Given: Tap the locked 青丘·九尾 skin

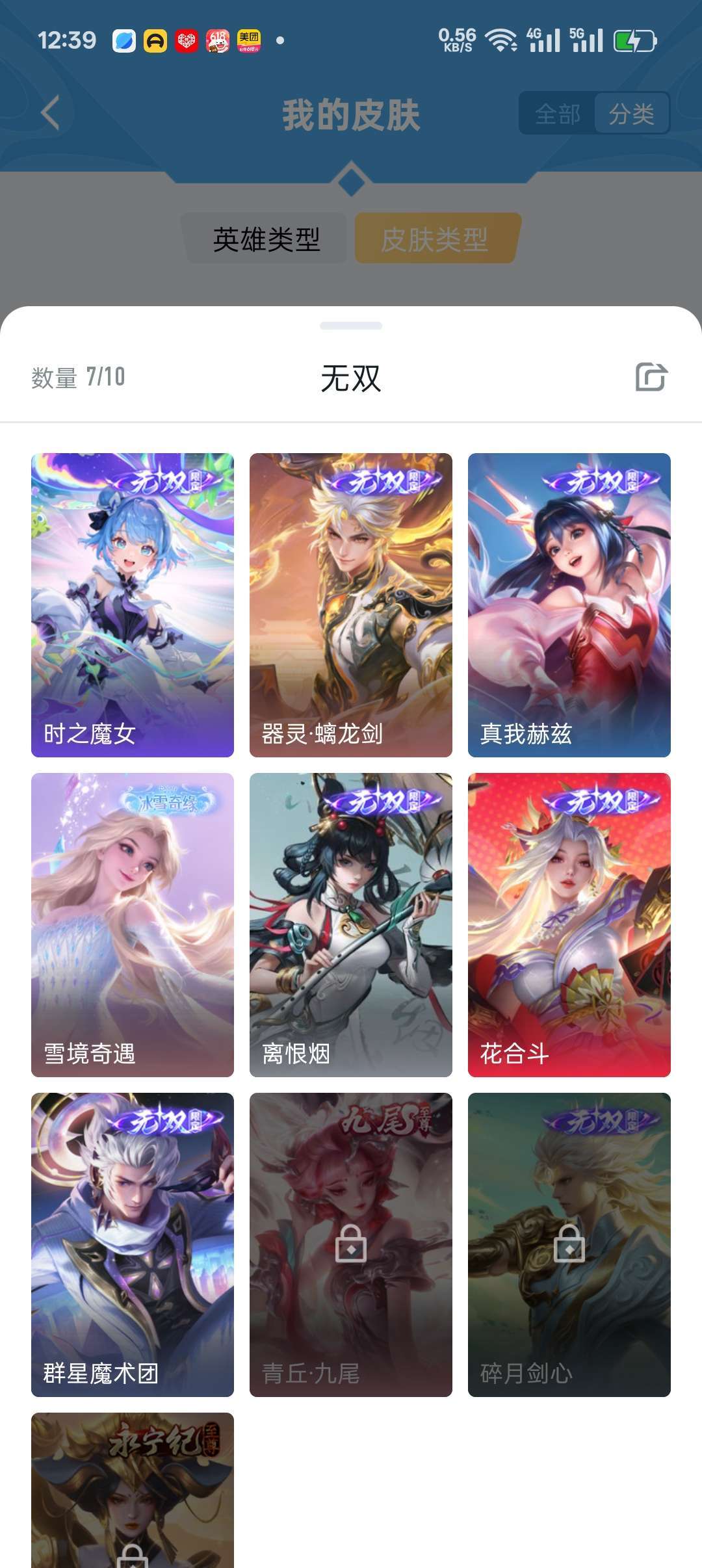Looking at the screenshot, I should click(351, 1245).
